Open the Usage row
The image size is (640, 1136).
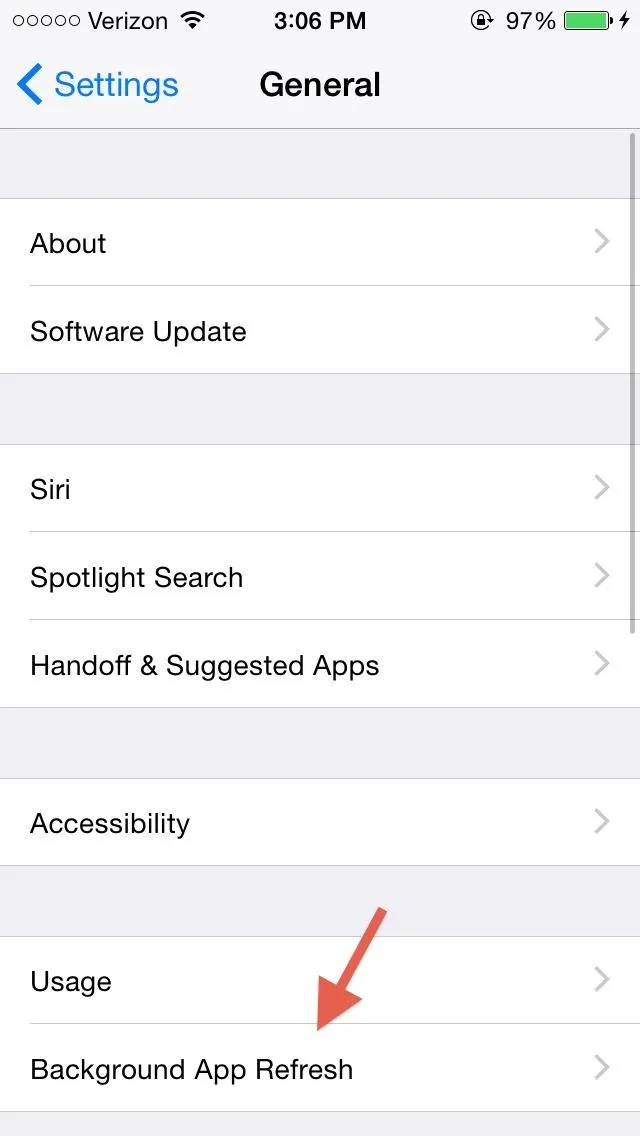320,980
